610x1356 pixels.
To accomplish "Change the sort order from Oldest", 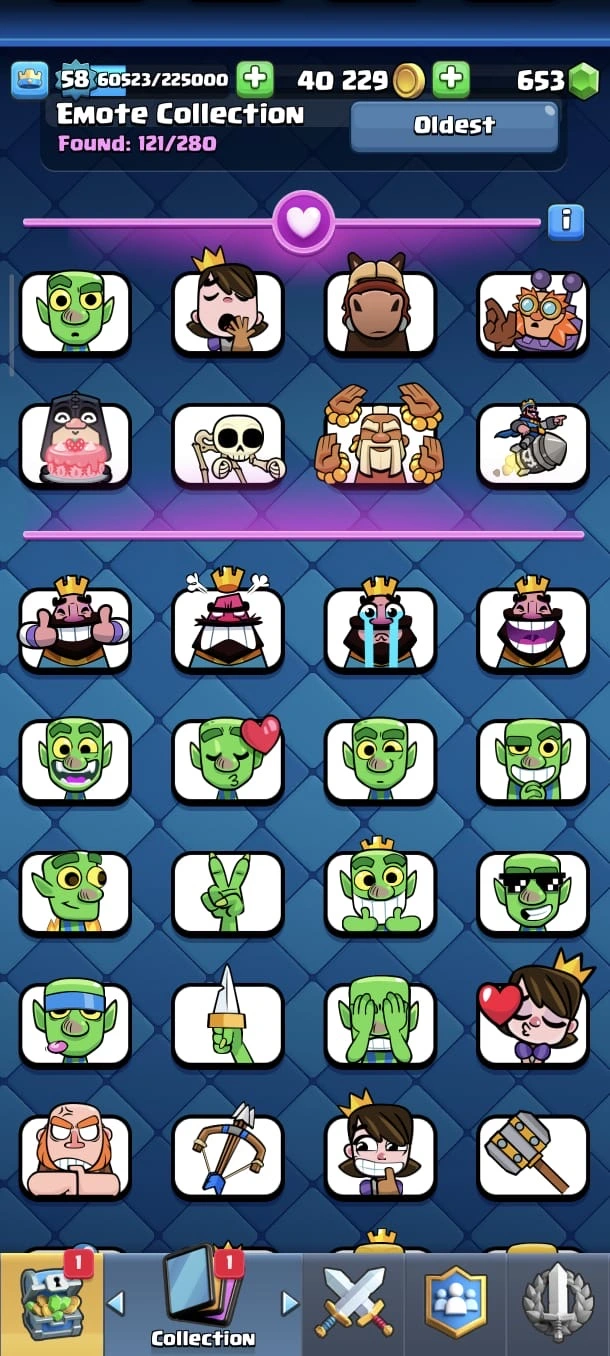I will pyautogui.click(x=454, y=125).
